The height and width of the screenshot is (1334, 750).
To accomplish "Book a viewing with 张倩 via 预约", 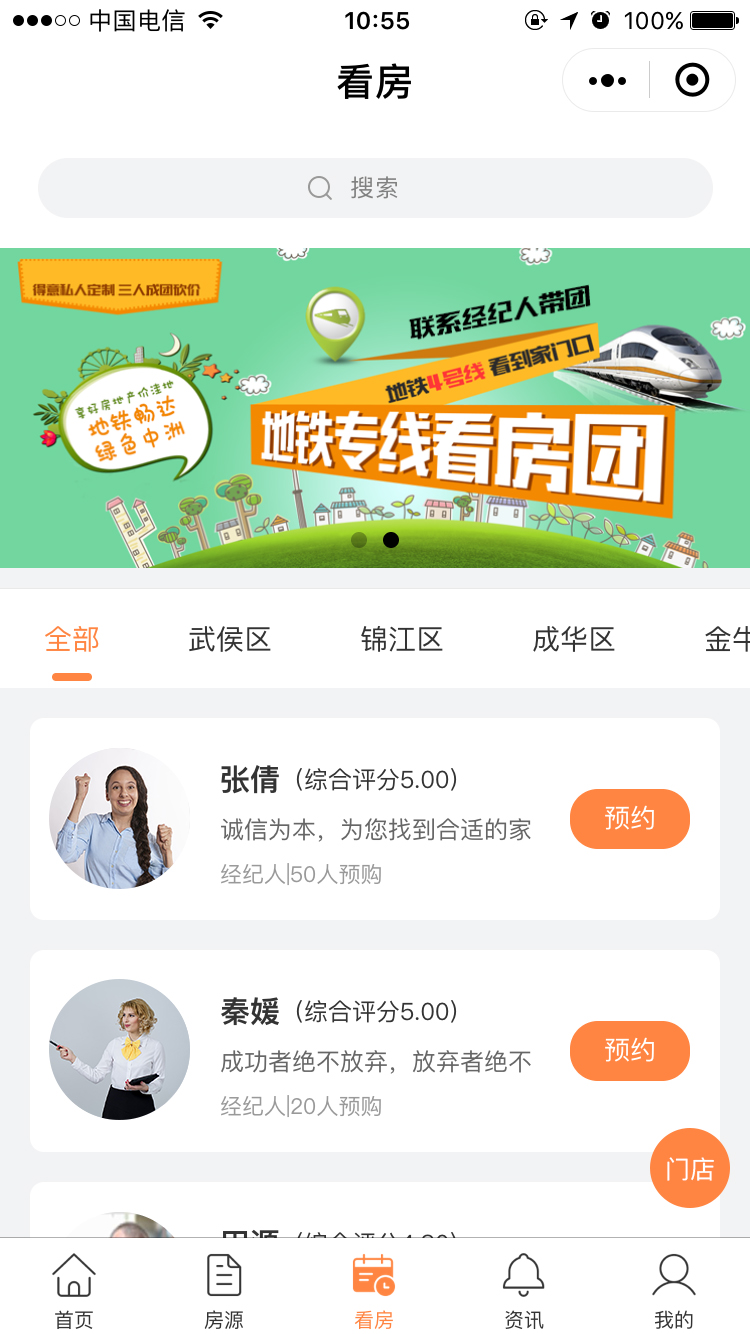I will point(630,819).
